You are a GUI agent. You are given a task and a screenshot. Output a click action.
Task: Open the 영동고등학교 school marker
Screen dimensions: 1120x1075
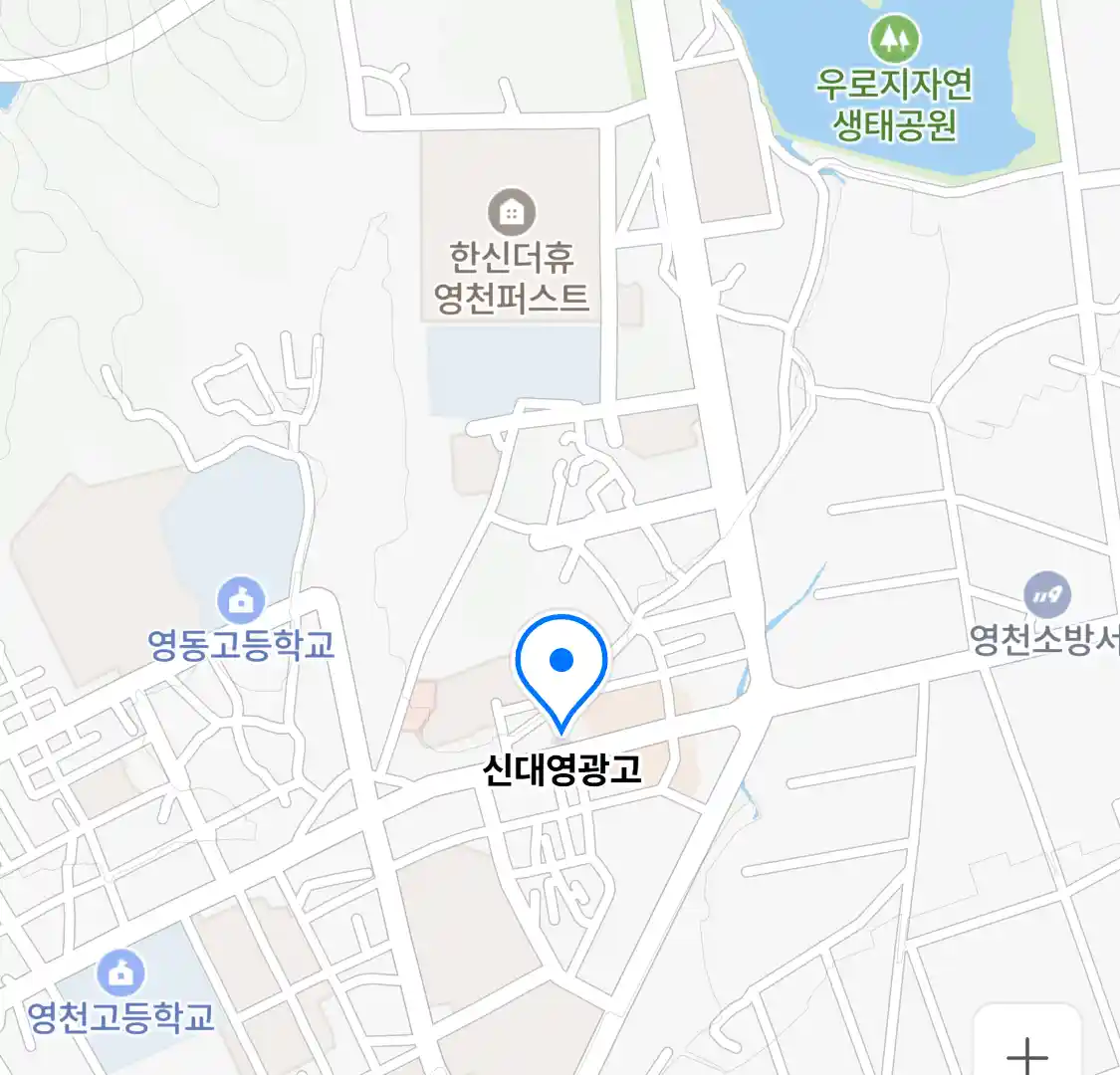(x=241, y=601)
